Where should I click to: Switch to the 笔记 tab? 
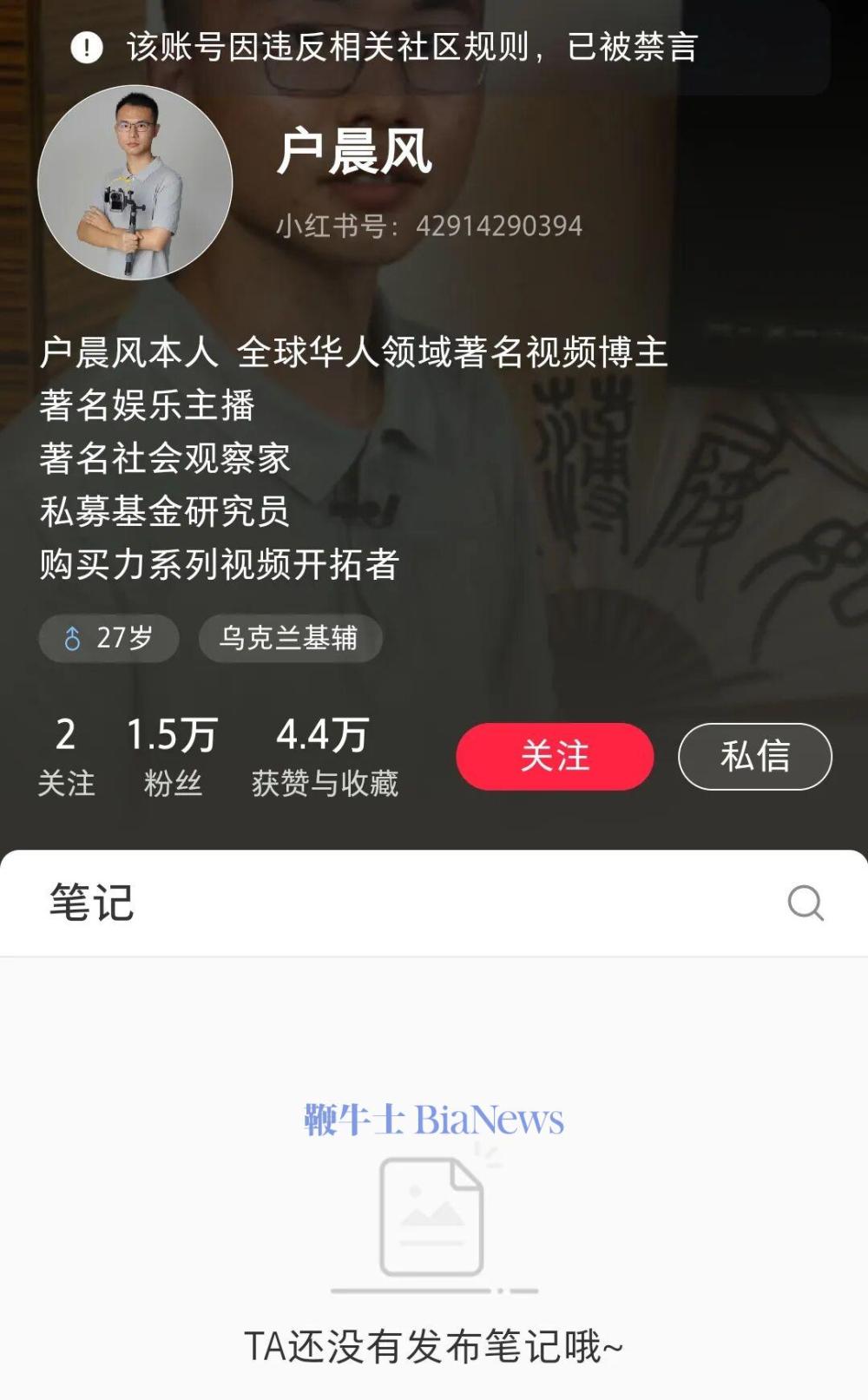pyautogui.click(x=92, y=903)
